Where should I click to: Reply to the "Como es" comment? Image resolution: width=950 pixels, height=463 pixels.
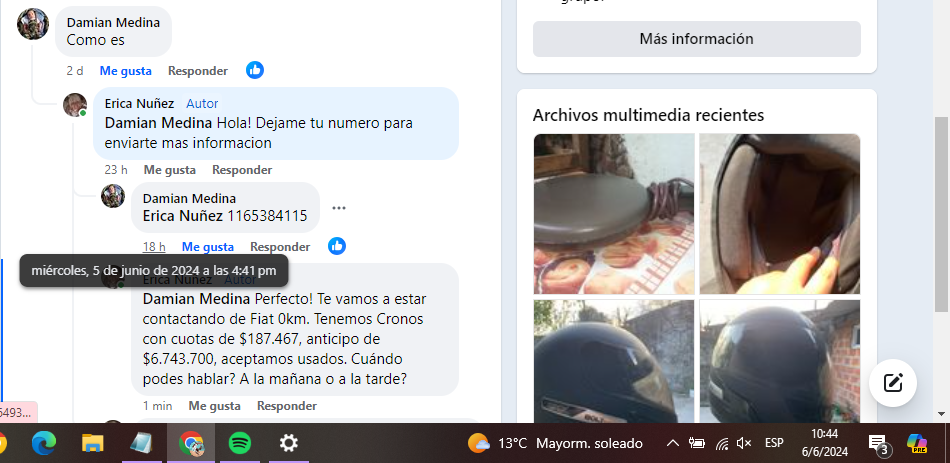(x=197, y=71)
